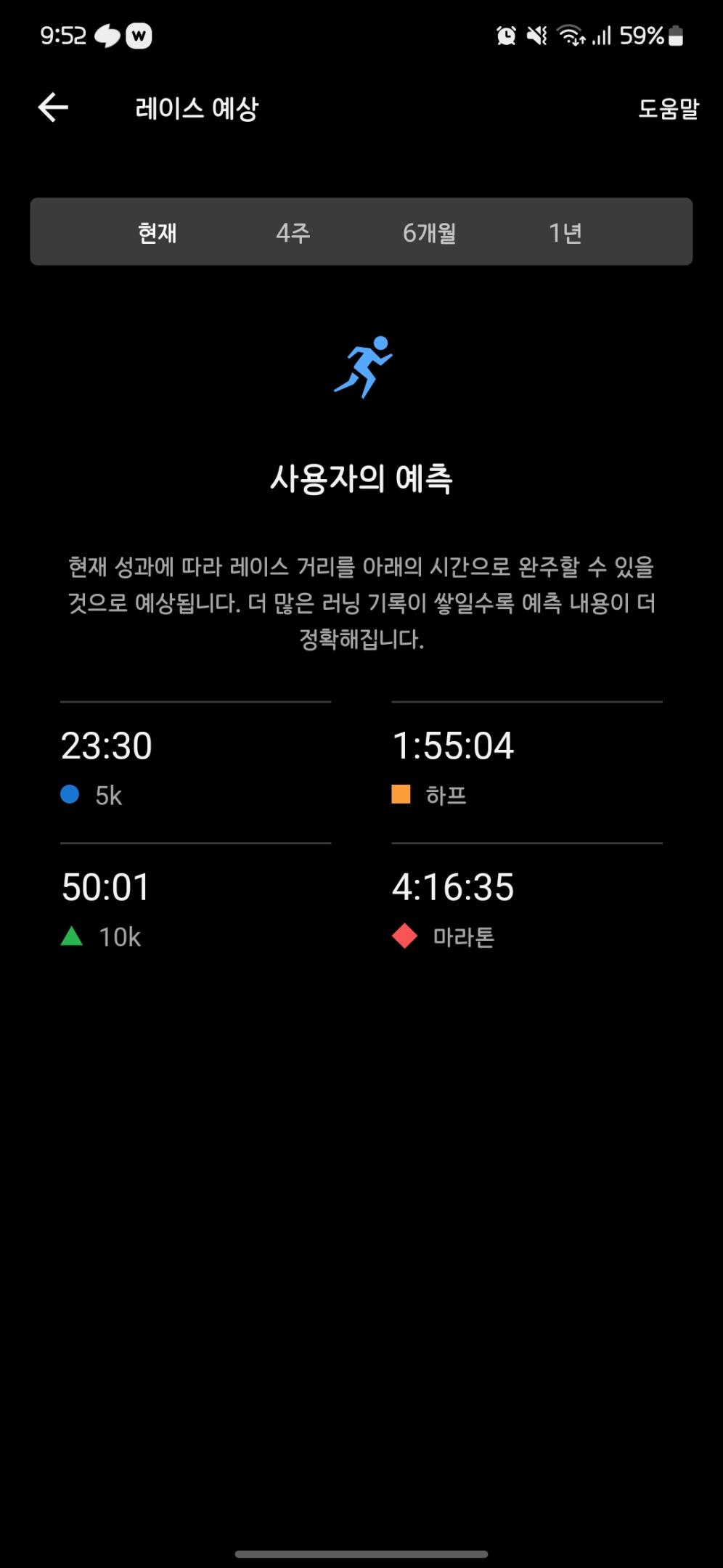Select the 현재 tab

[157, 233]
